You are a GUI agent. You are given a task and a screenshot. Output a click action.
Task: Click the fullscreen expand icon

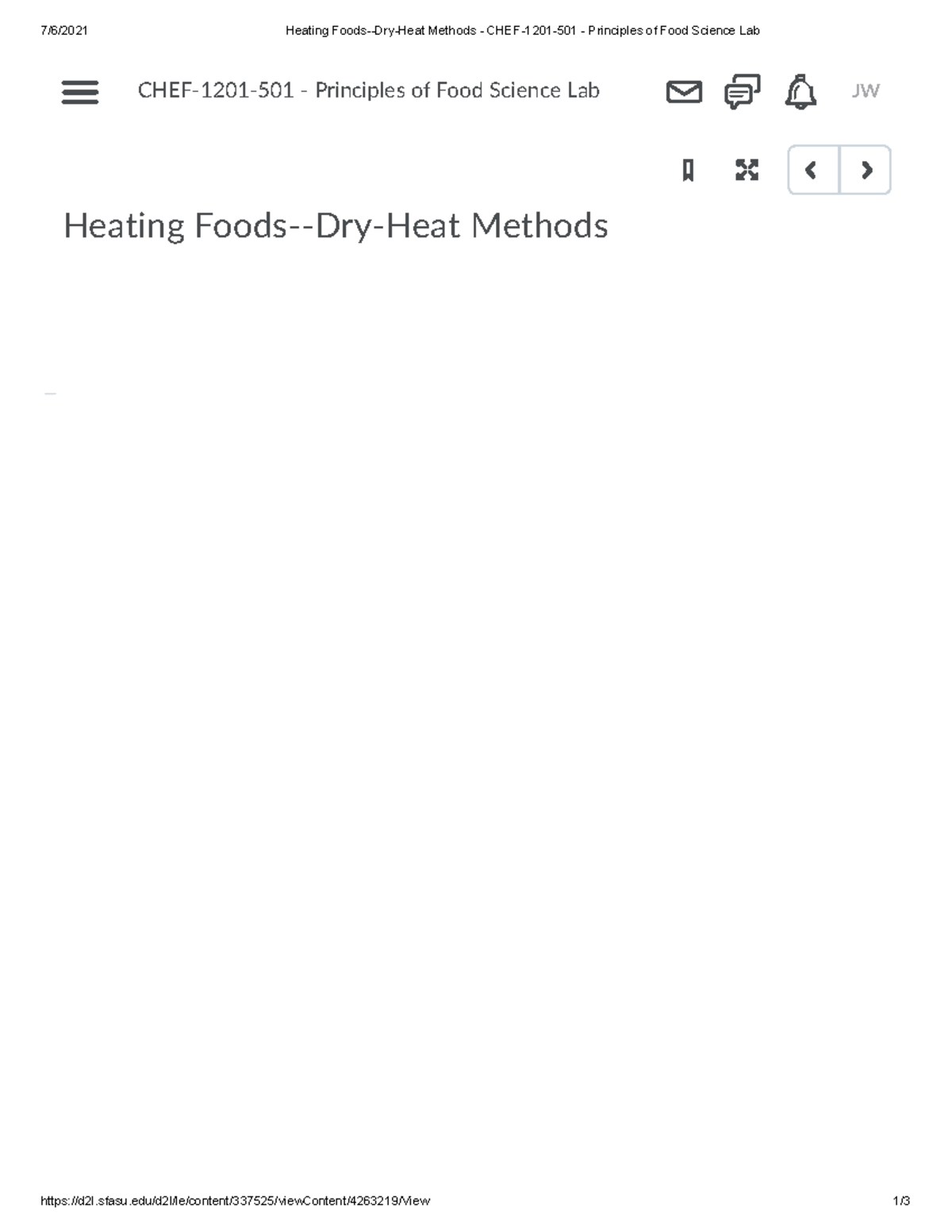tap(746, 170)
